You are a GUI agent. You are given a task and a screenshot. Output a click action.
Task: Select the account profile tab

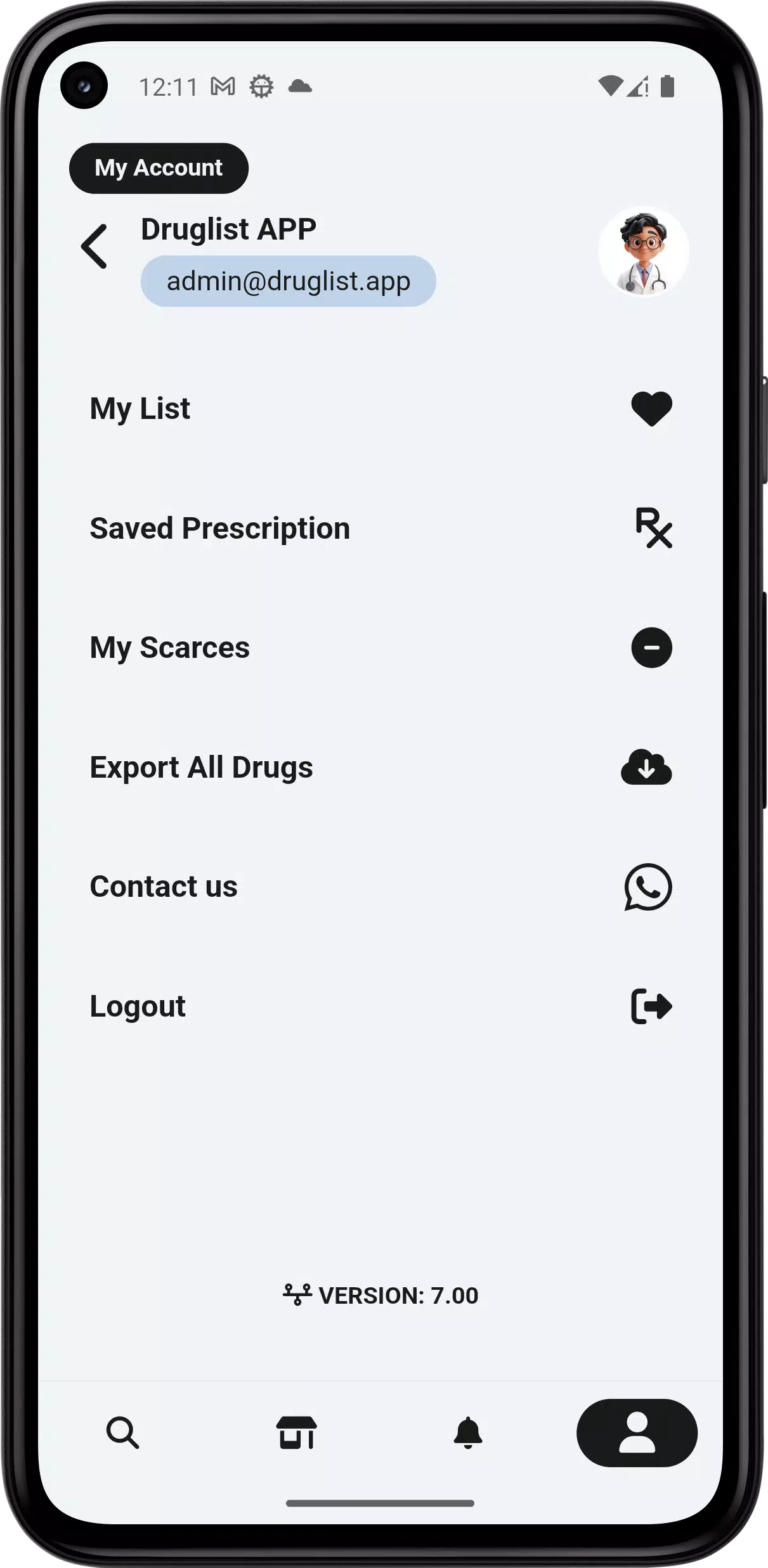click(x=637, y=1432)
